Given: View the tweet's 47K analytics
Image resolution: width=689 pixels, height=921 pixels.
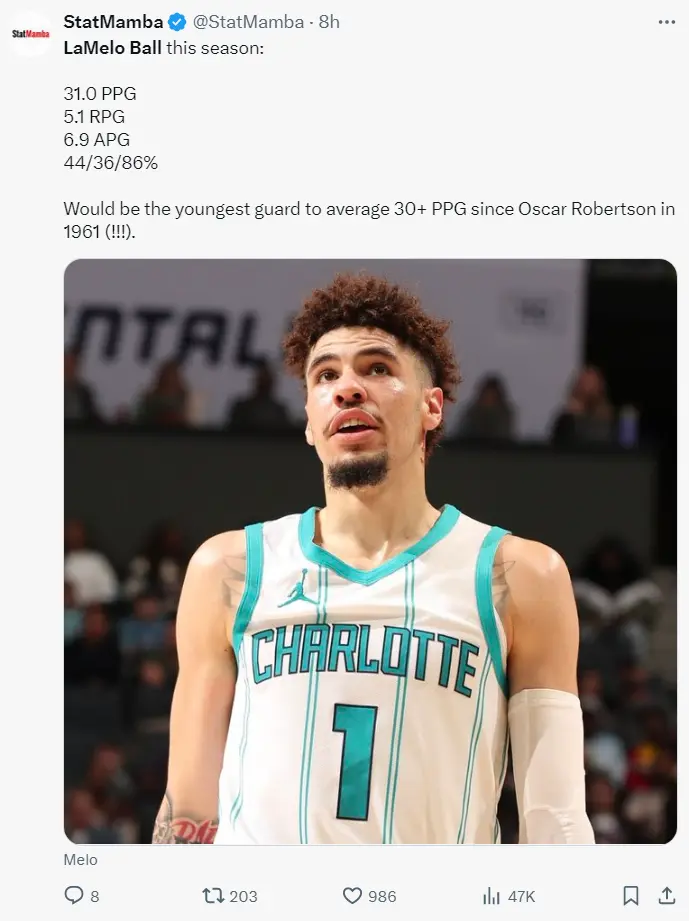Looking at the screenshot, I should tap(492, 896).
